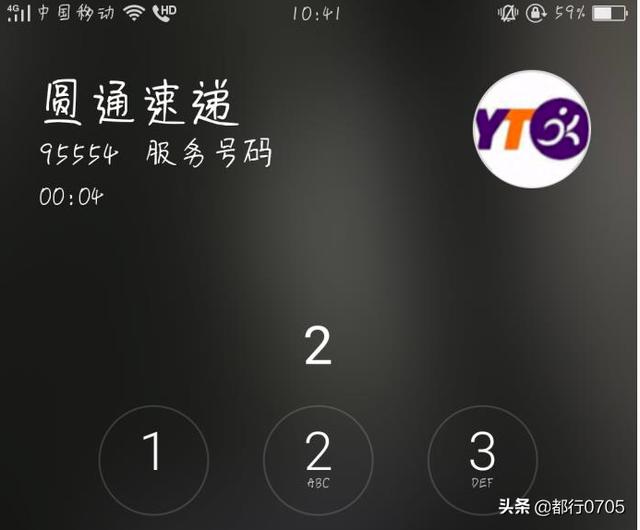The height and width of the screenshot is (530, 640).
Task: Tap the 2 ABC keypad key
Action: (318, 458)
